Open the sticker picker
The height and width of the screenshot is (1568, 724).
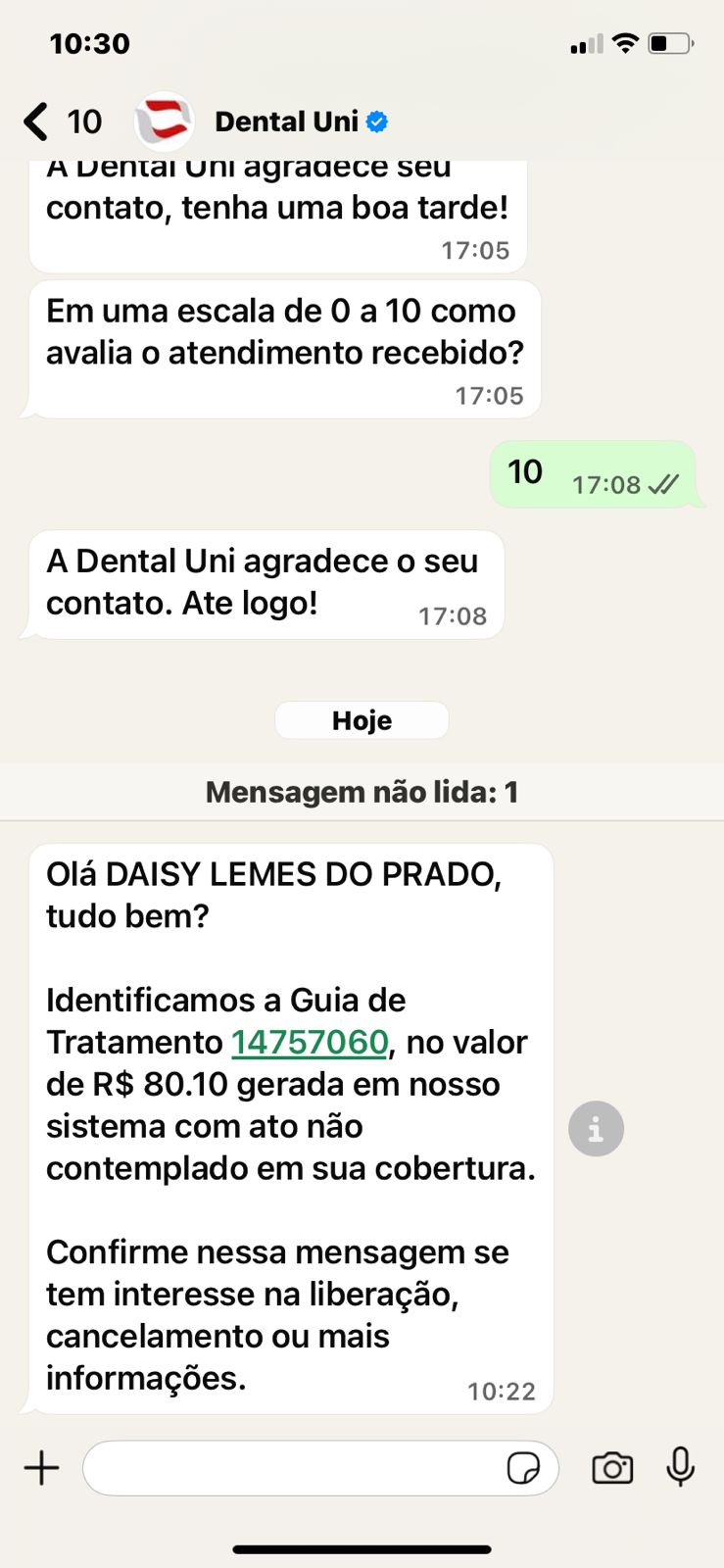523,1468
